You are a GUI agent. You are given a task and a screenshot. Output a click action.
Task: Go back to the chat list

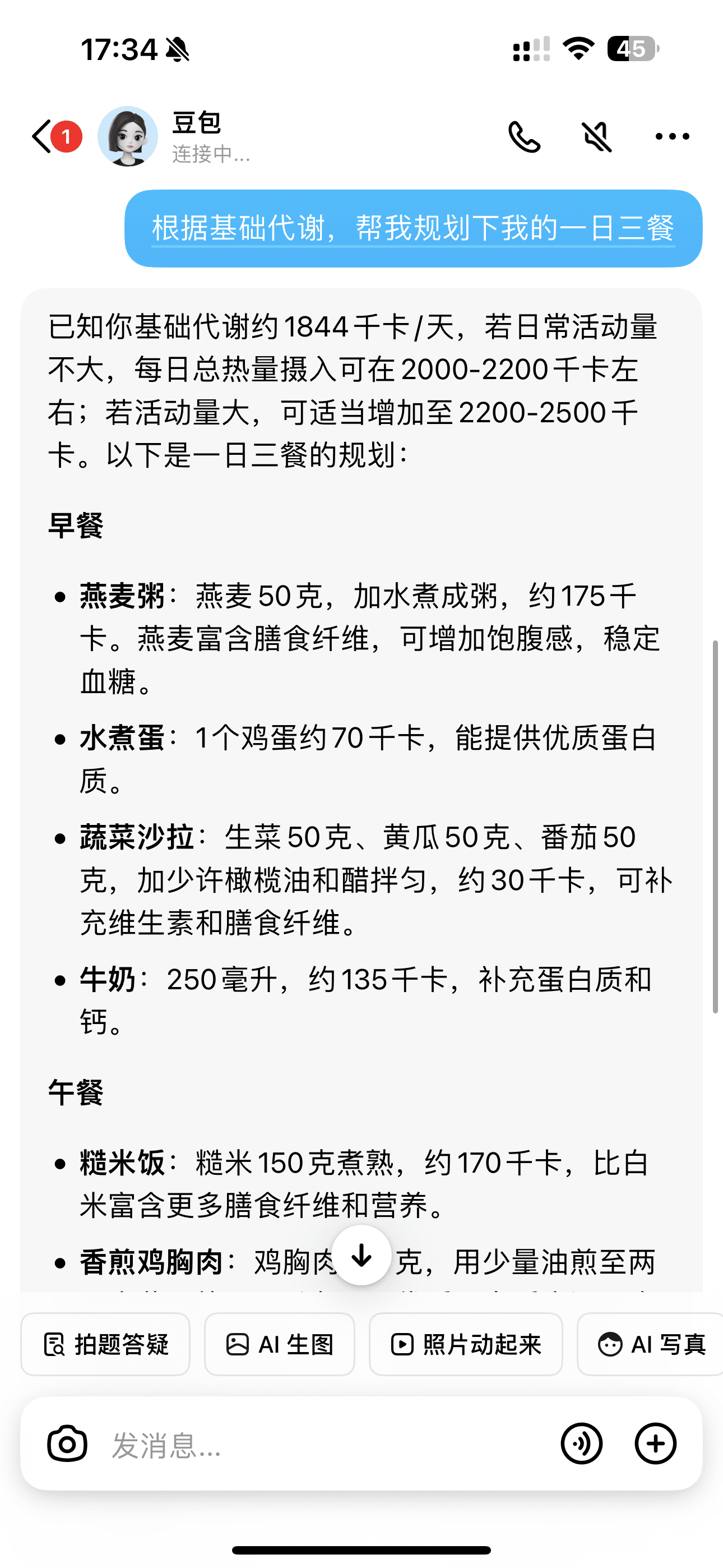pos(43,136)
